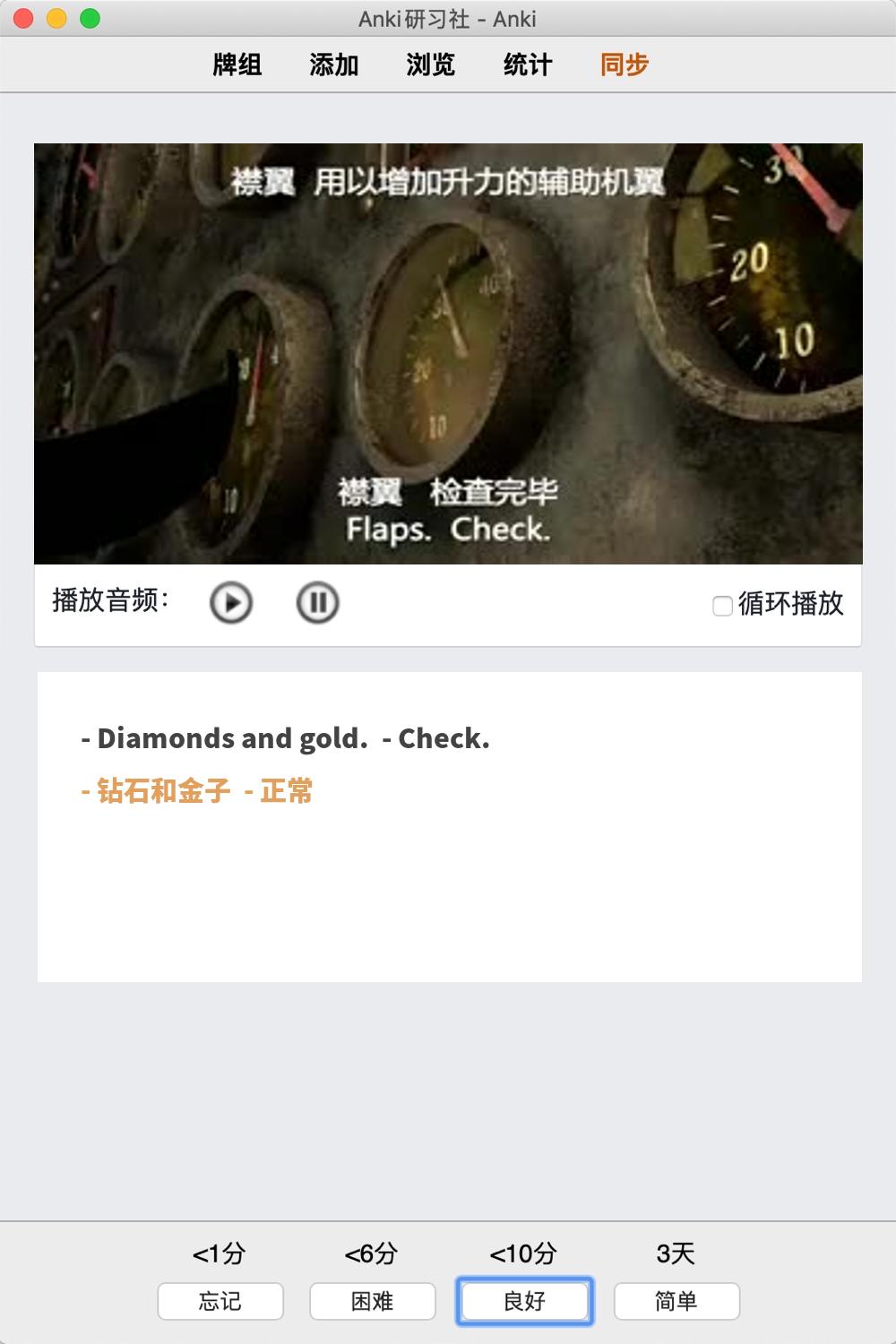
Task: Rate the card as 困难
Action: (373, 1301)
